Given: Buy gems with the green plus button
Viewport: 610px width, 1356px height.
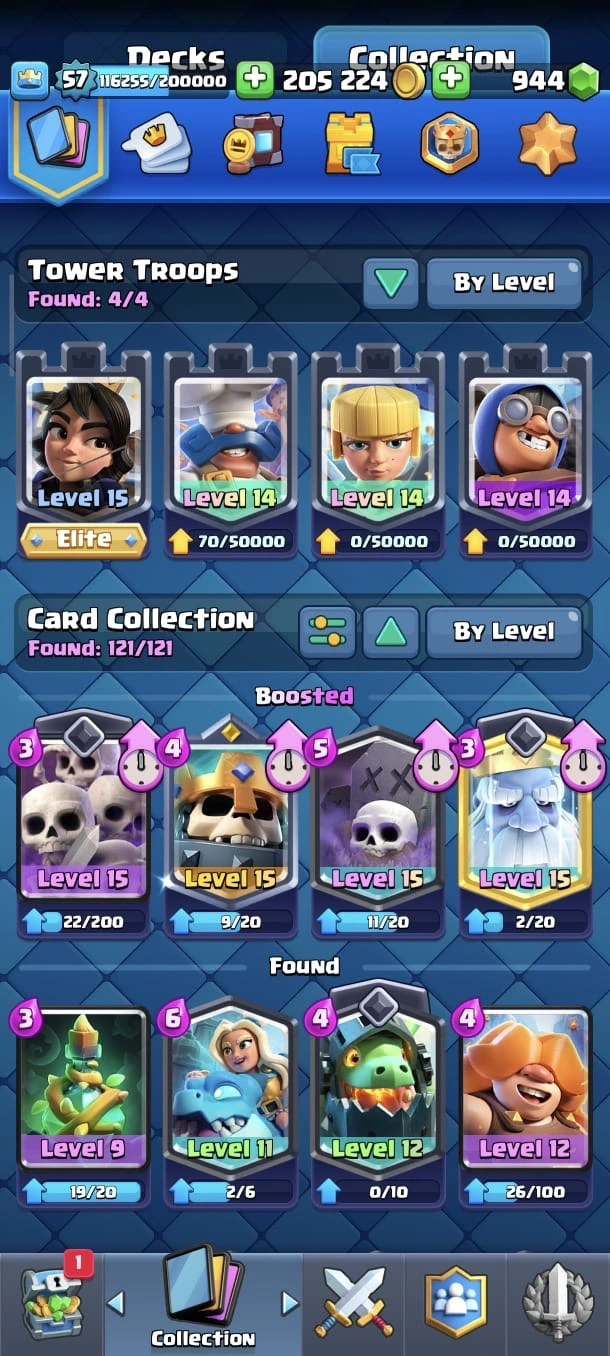Looking at the screenshot, I should pyautogui.click(x=451, y=80).
